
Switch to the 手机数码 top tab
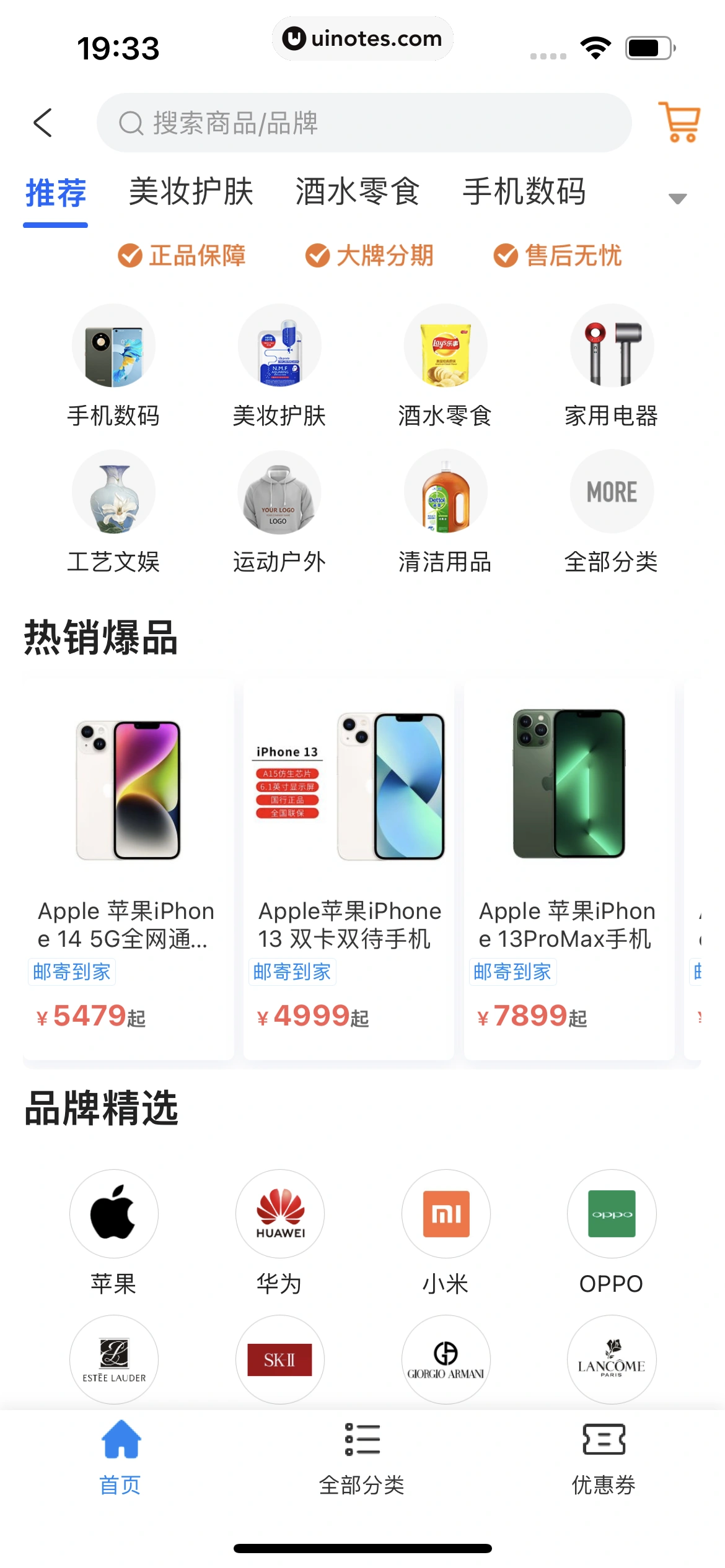(x=524, y=191)
